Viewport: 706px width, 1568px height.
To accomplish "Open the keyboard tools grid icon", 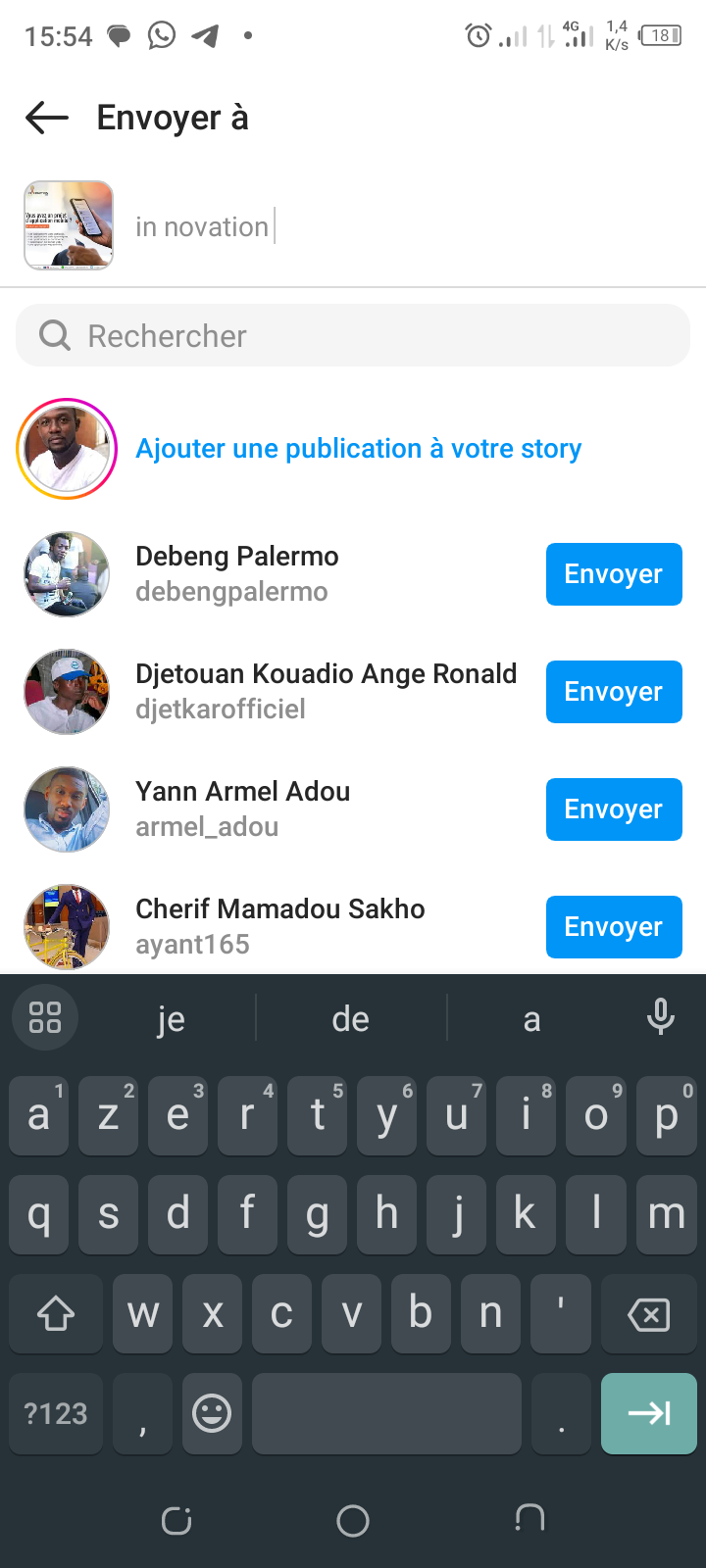I will (45, 1017).
